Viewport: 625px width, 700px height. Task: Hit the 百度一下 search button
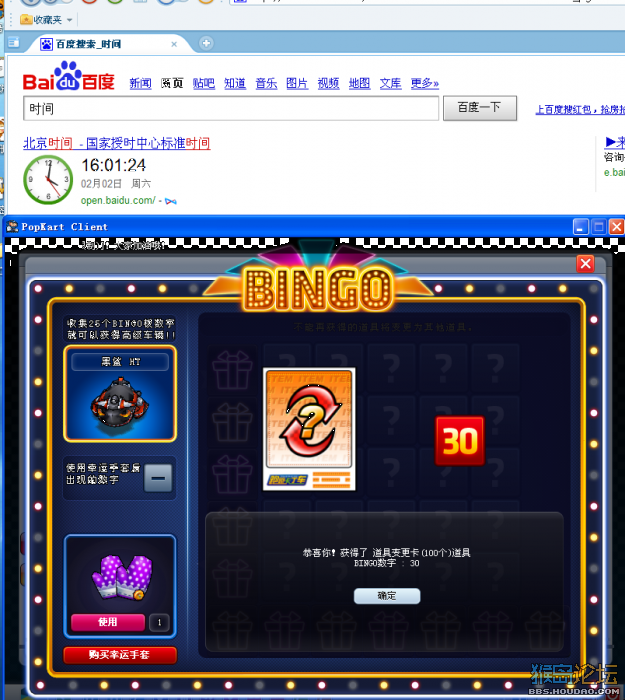480,108
